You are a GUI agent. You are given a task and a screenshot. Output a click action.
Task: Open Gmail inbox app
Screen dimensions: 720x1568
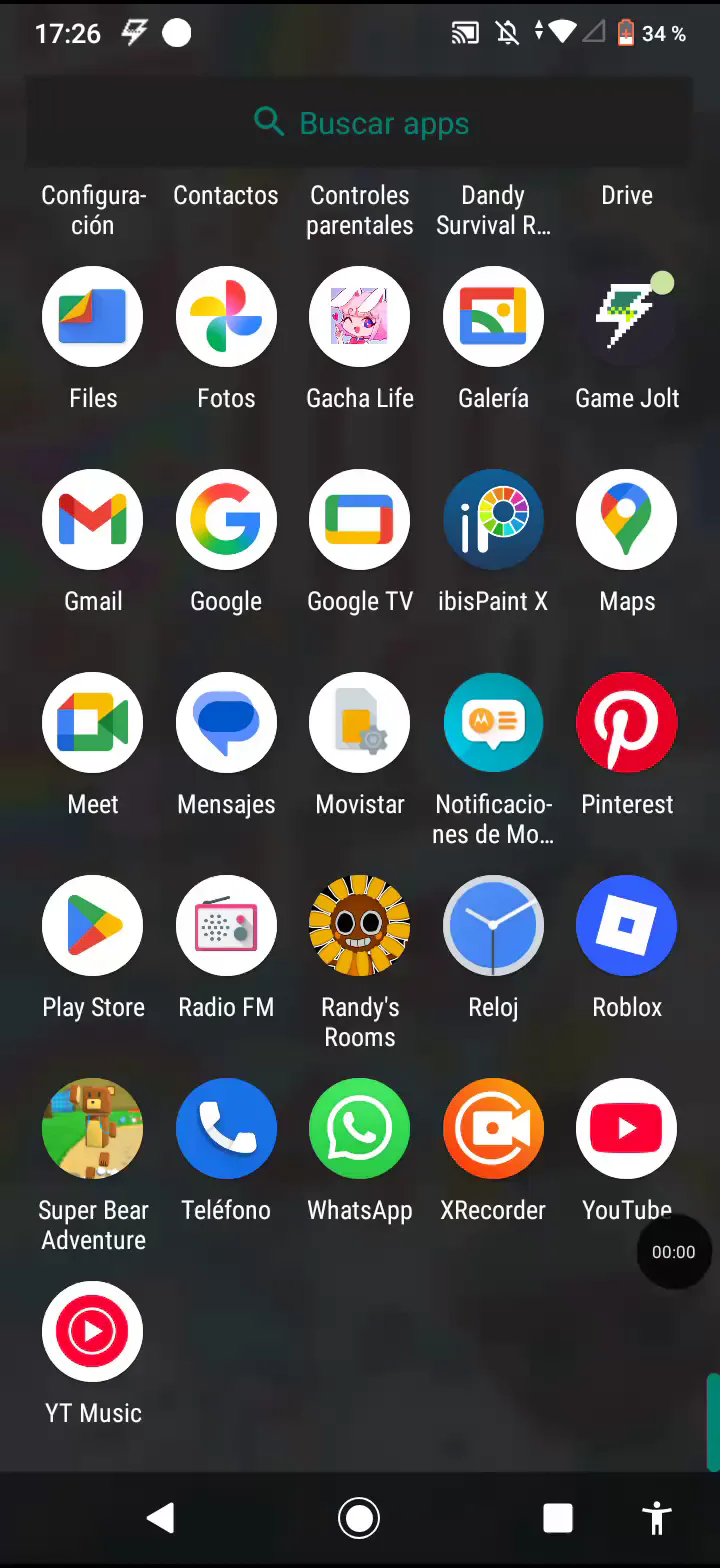(93, 520)
